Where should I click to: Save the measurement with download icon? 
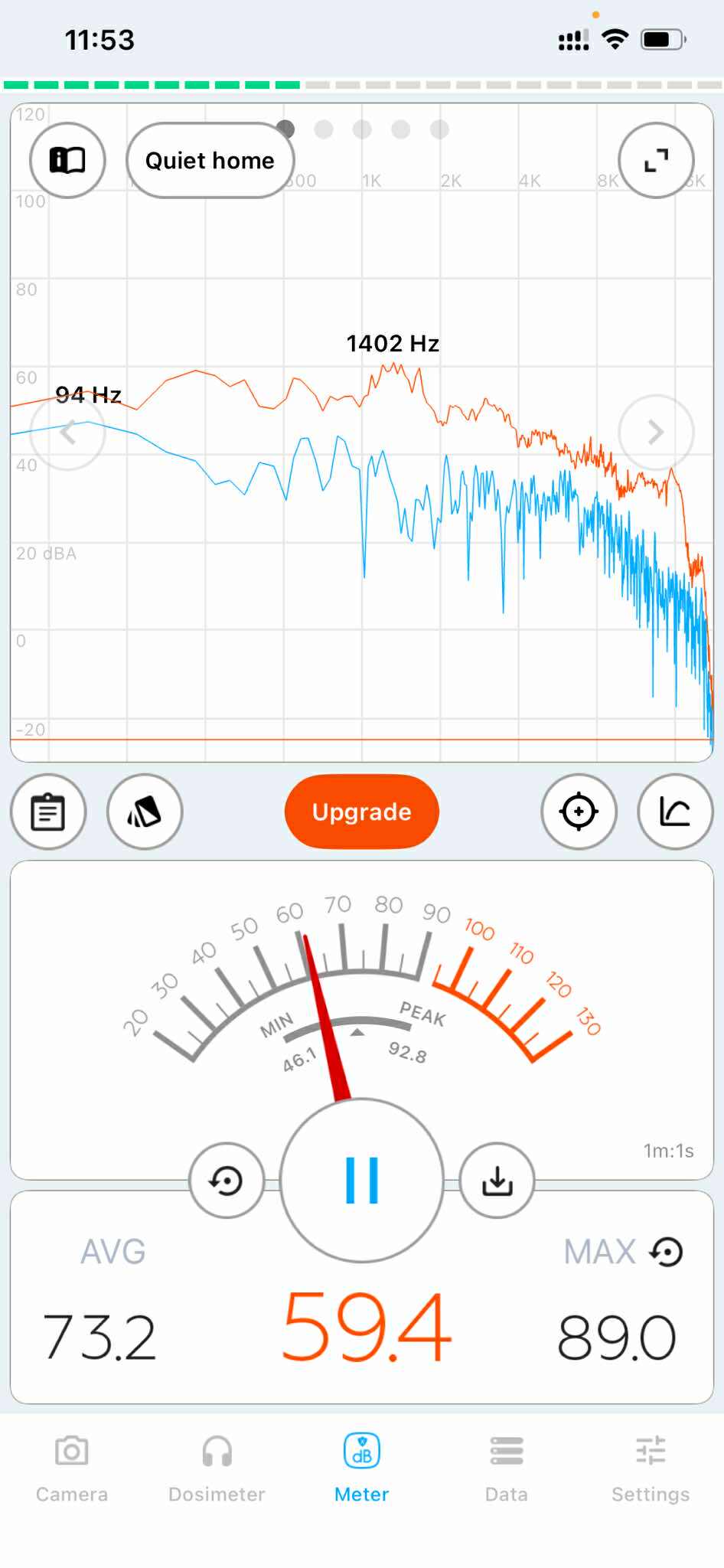tap(497, 1181)
